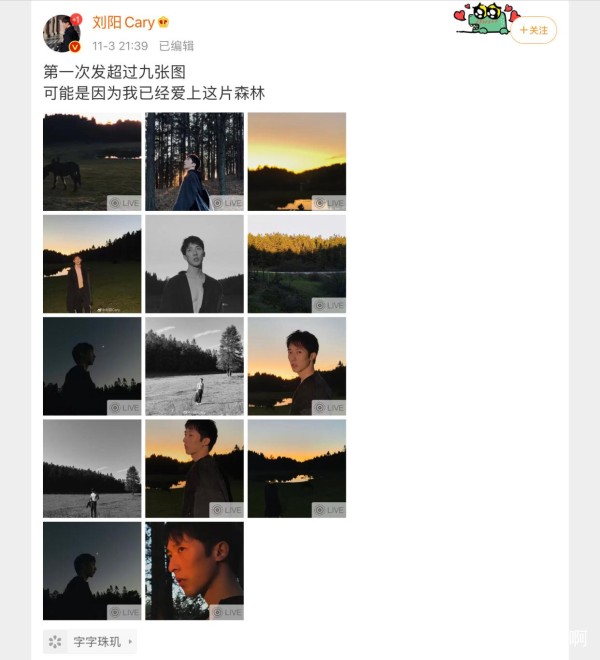The image size is (600, 660).
Task: Open photo of man among tall tree trunks
Action: pos(194,161)
